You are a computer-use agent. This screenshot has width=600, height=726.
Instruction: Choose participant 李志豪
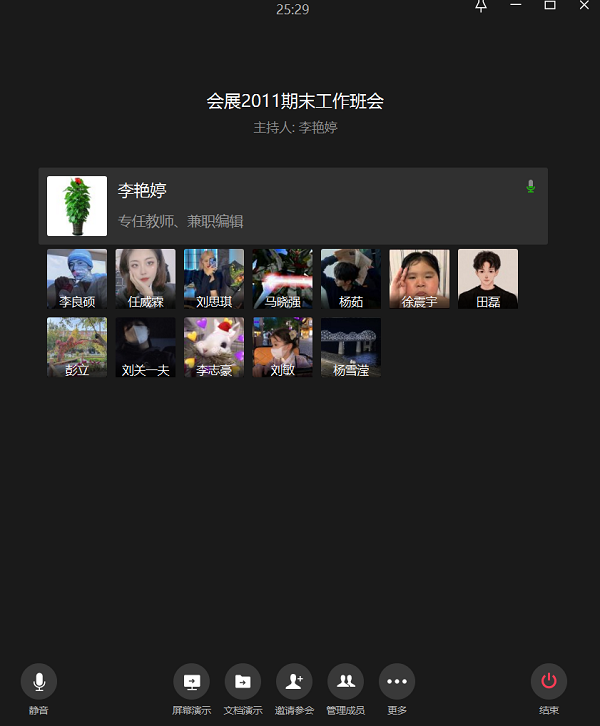pyautogui.click(x=214, y=347)
